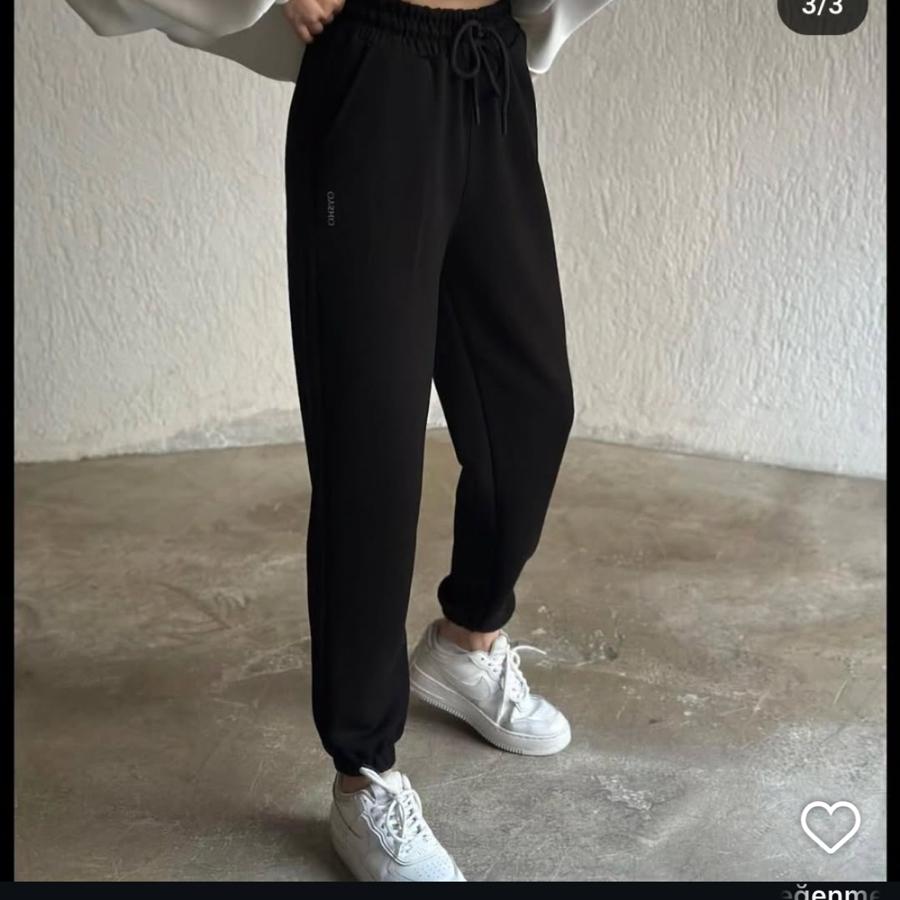Open the product photo in full view
The image size is (900, 900).
coord(450,440)
